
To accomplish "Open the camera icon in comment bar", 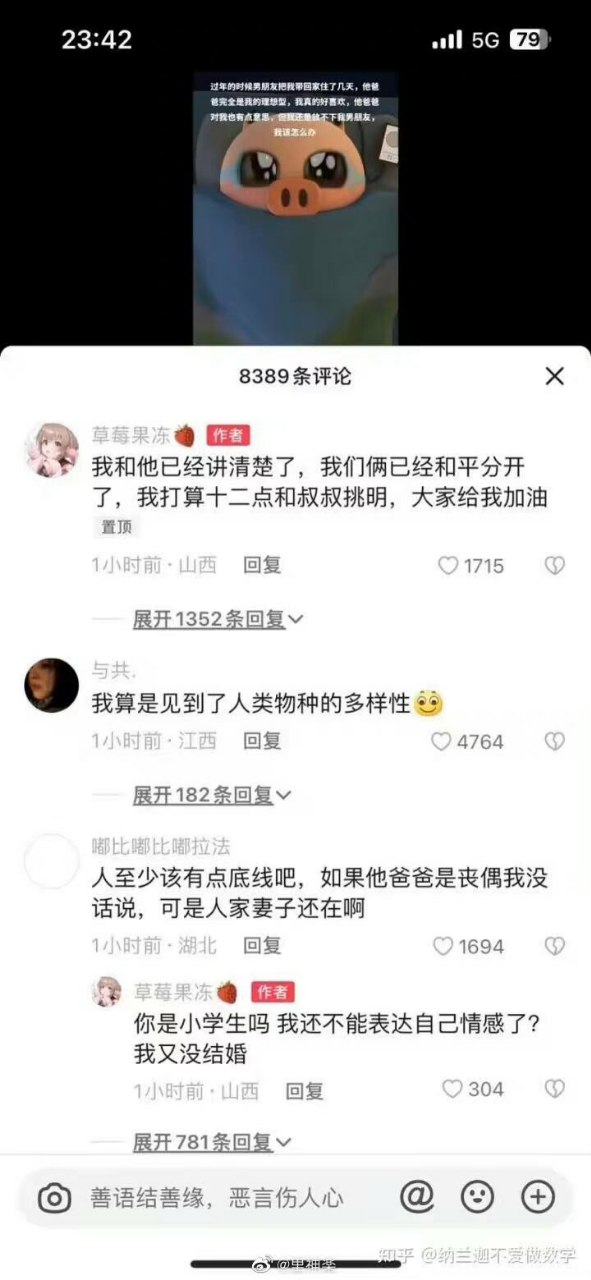I will [54, 1197].
